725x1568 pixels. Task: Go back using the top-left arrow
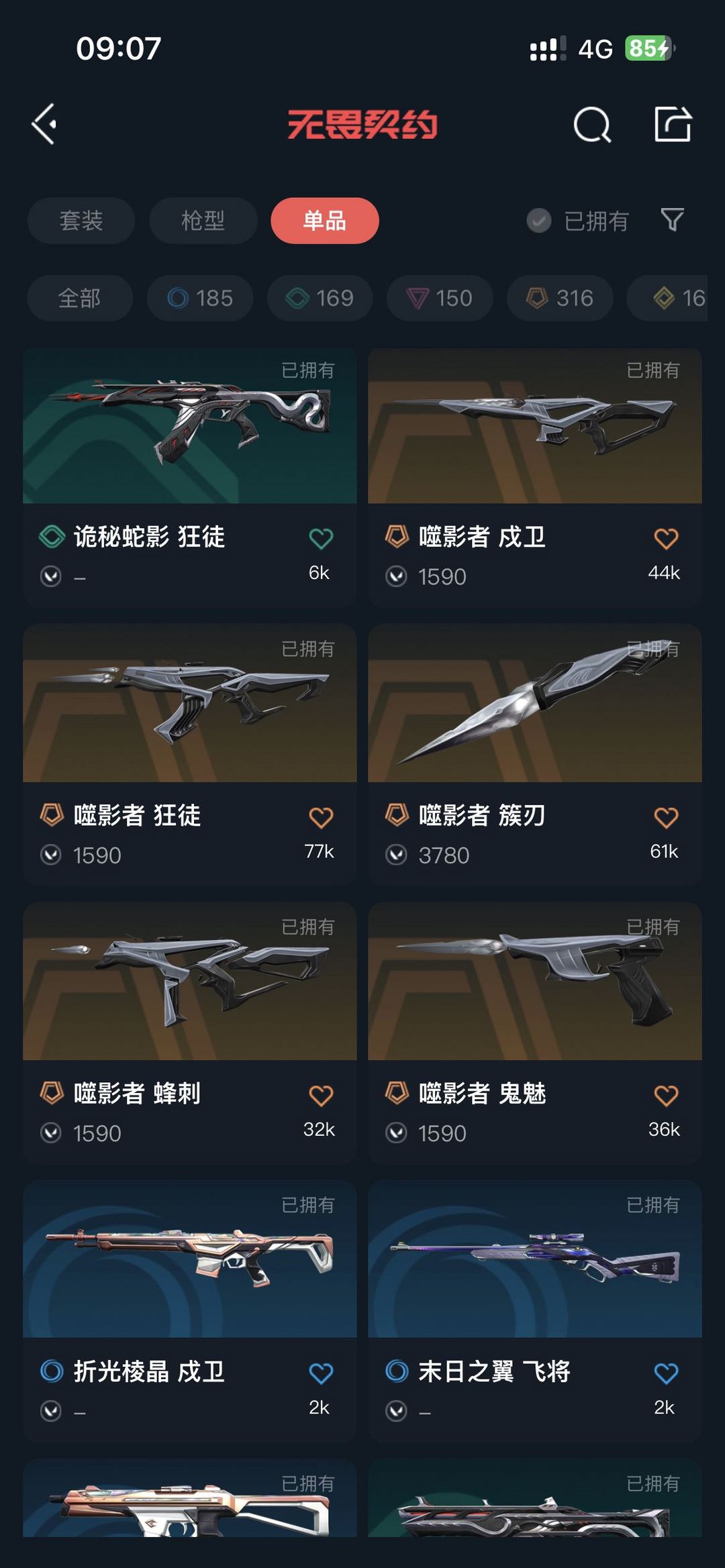[44, 124]
